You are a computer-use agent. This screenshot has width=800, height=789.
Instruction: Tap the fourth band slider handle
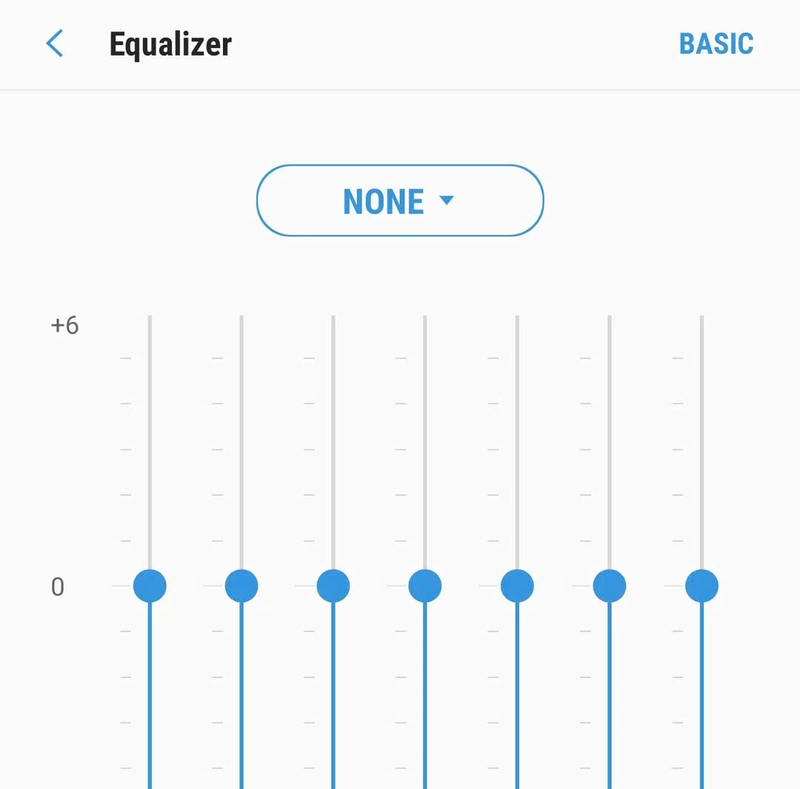[425, 585]
